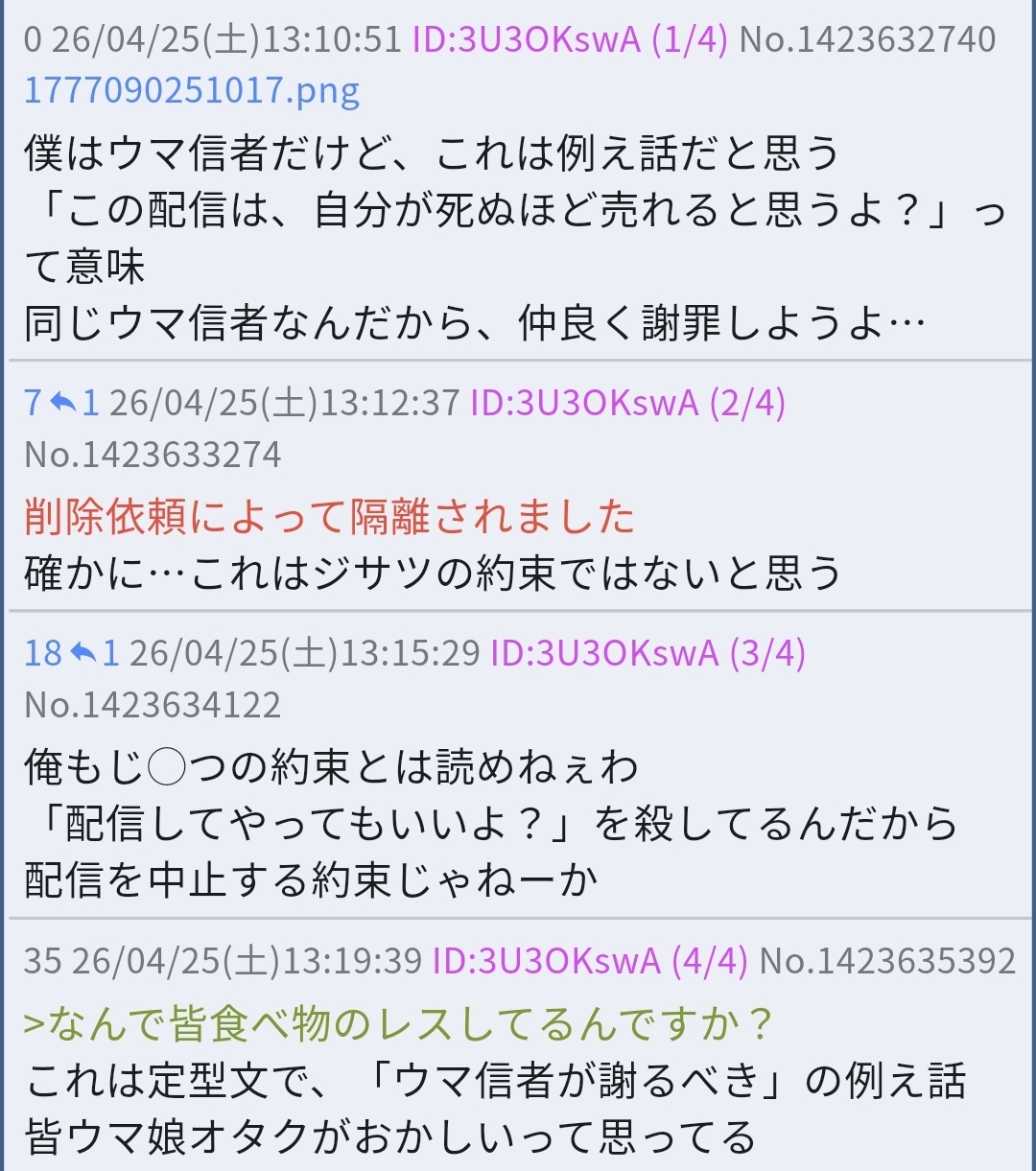Tap ID:3U3OKswA (1/4) on post 0
The image size is (1036, 1171).
click(x=570, y=39)
